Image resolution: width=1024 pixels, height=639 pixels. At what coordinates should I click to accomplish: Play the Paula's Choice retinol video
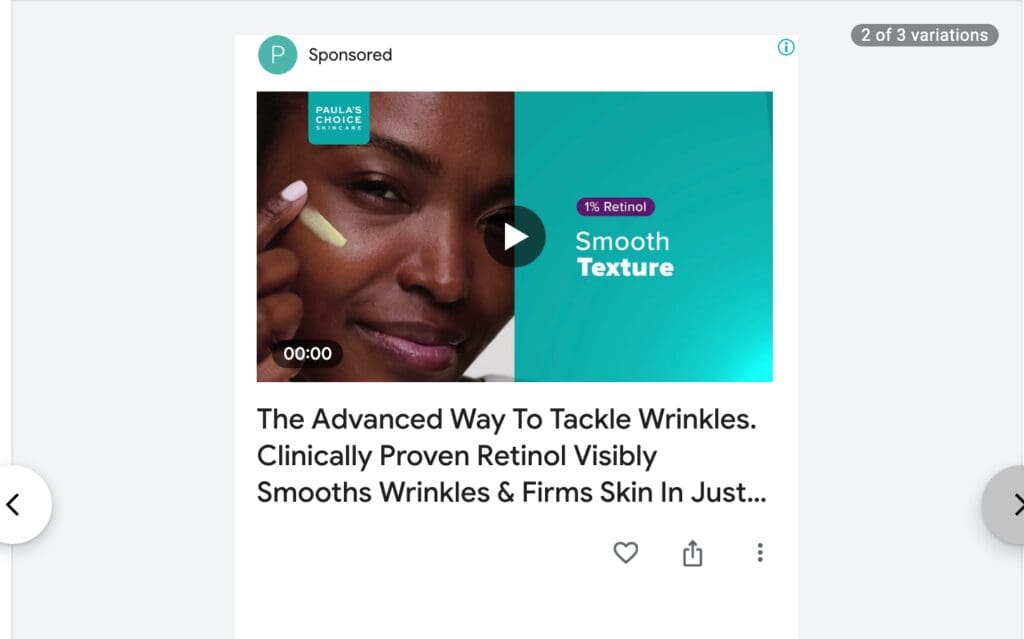(x=515, y=237)
